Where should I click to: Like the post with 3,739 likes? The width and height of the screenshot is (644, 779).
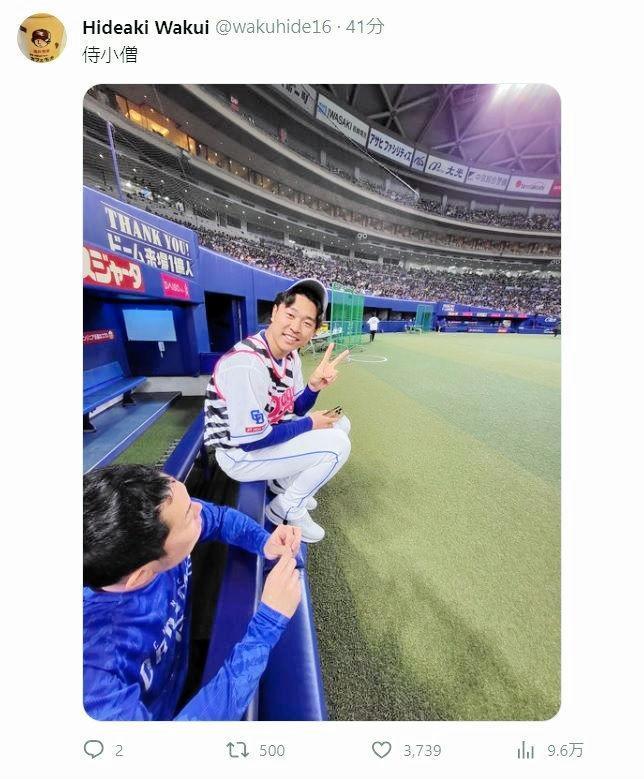pyautogui.click(x=382, y=750)
